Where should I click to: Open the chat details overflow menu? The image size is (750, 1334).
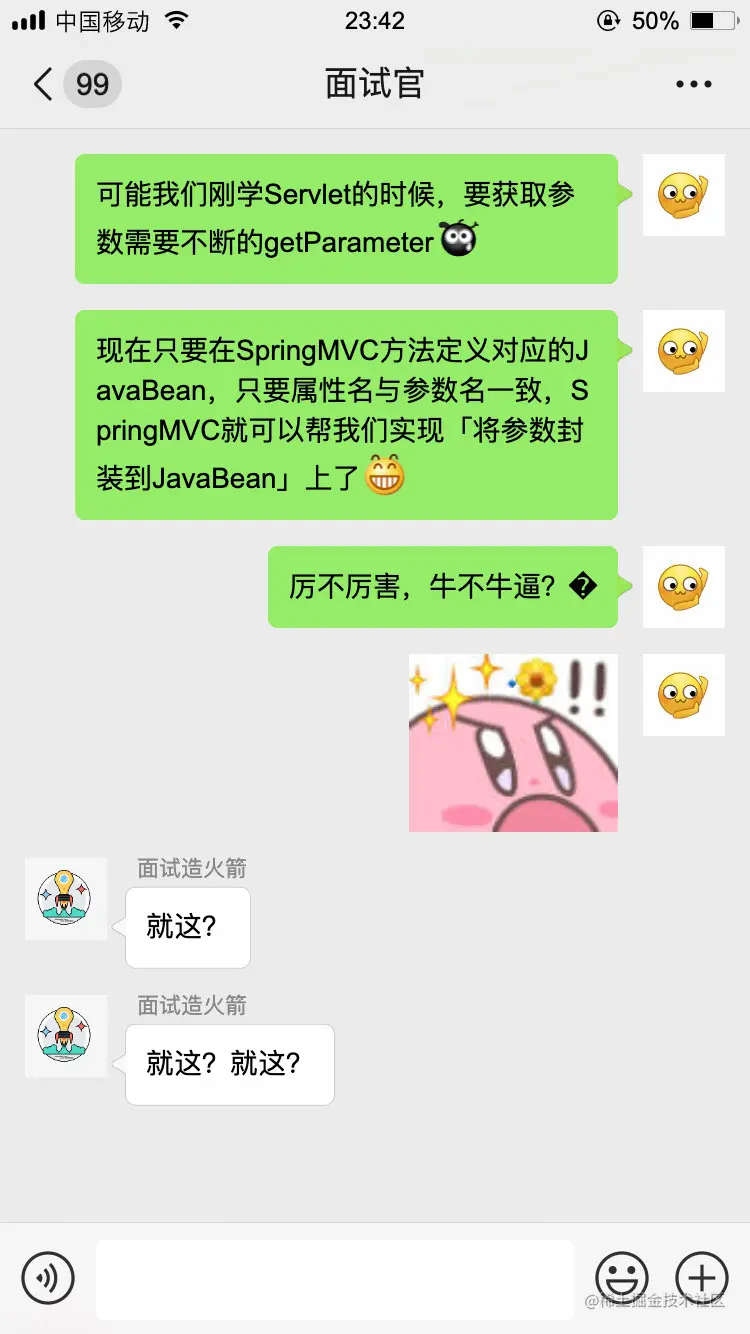[693, 84]
